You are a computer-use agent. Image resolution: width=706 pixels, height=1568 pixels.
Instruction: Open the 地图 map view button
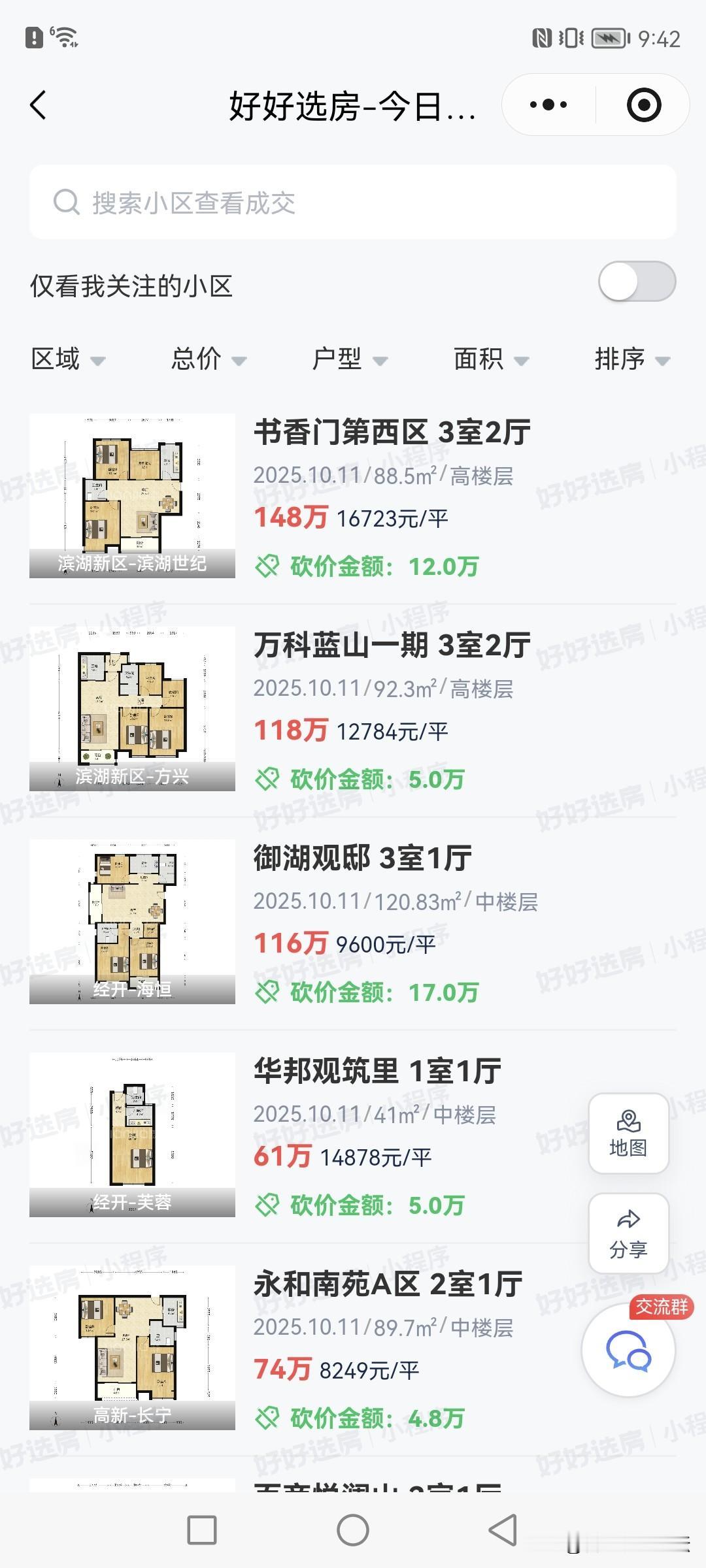[628, 1134]
